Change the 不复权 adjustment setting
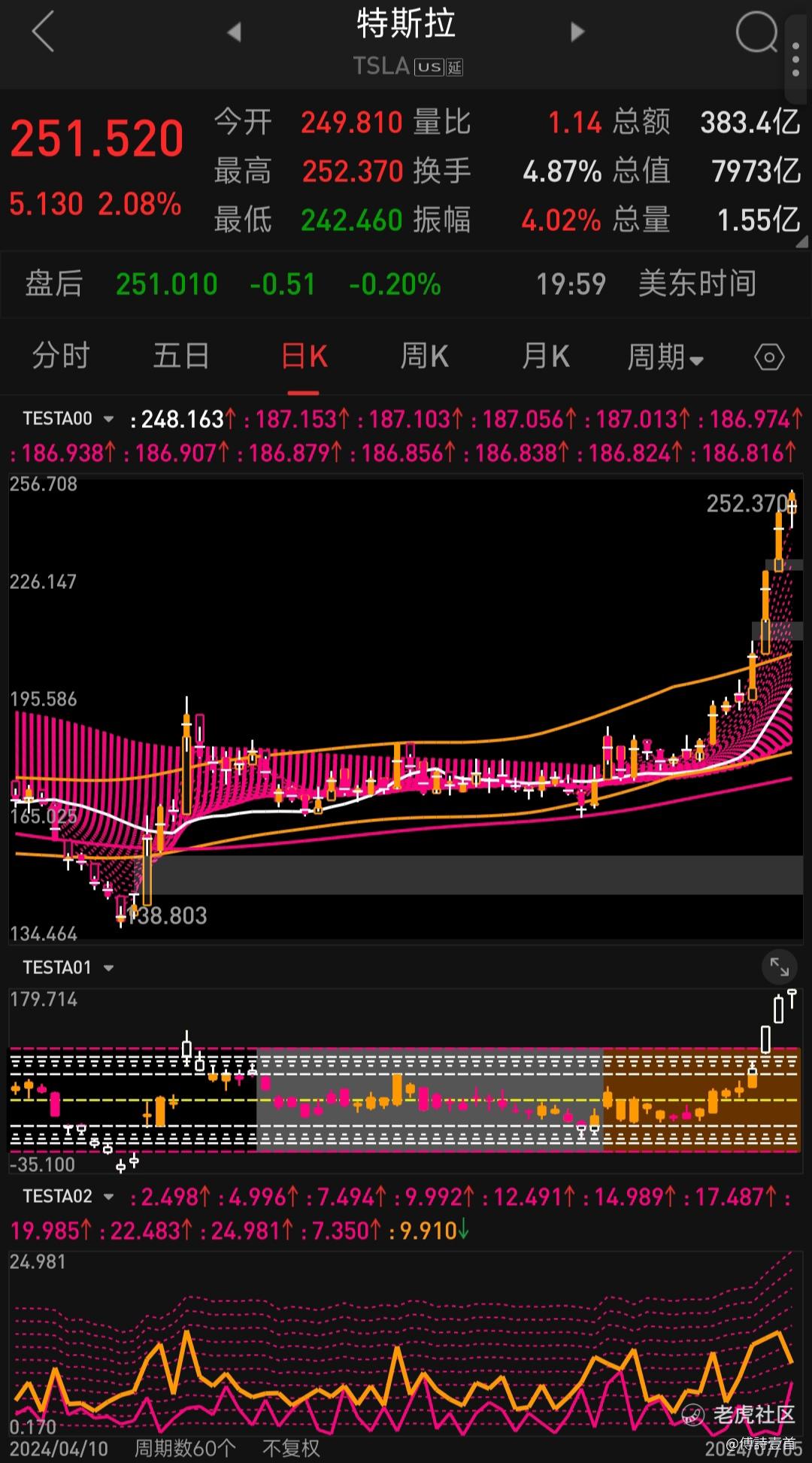Viewport: 812px width, 1463px height. click(291, 1448)
